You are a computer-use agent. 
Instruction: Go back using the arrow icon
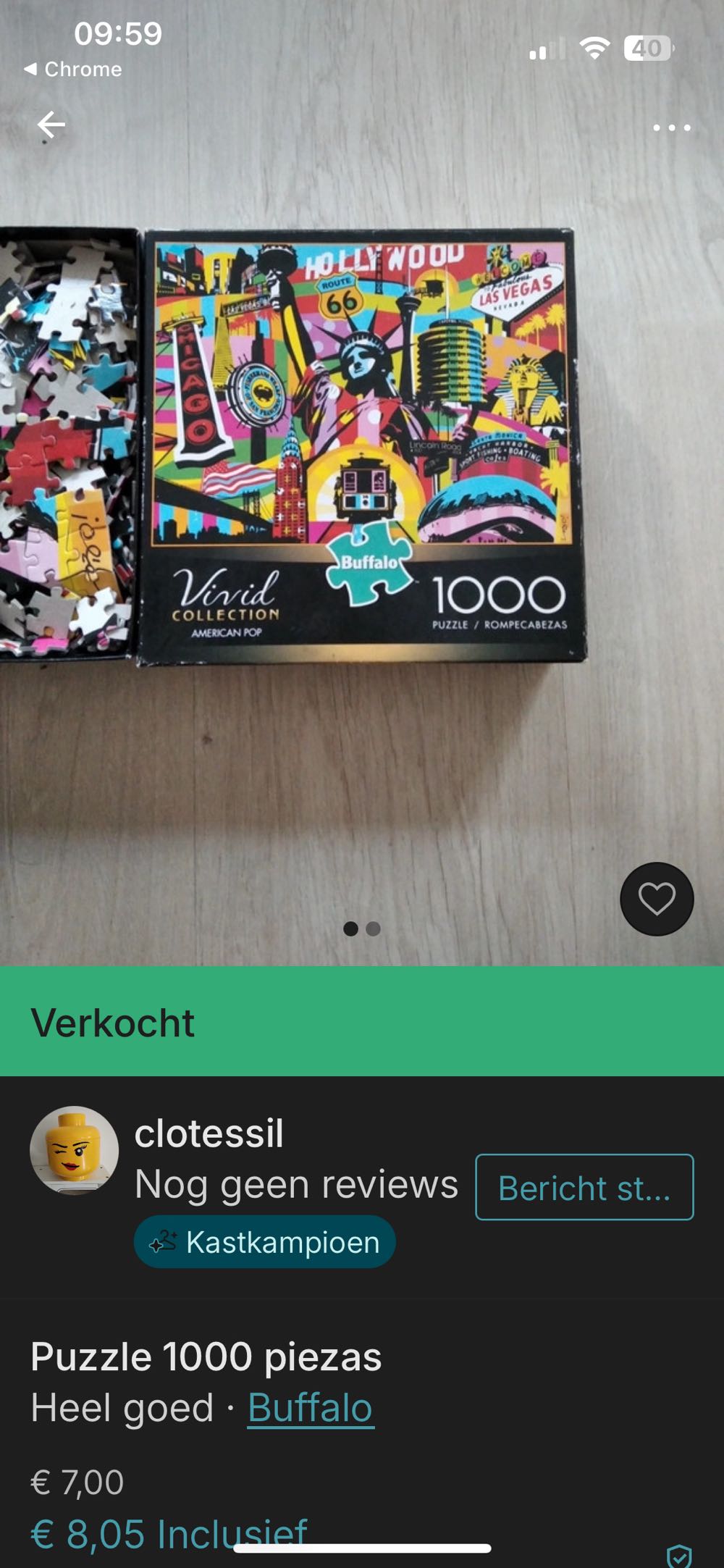click(x=51, y=125)
